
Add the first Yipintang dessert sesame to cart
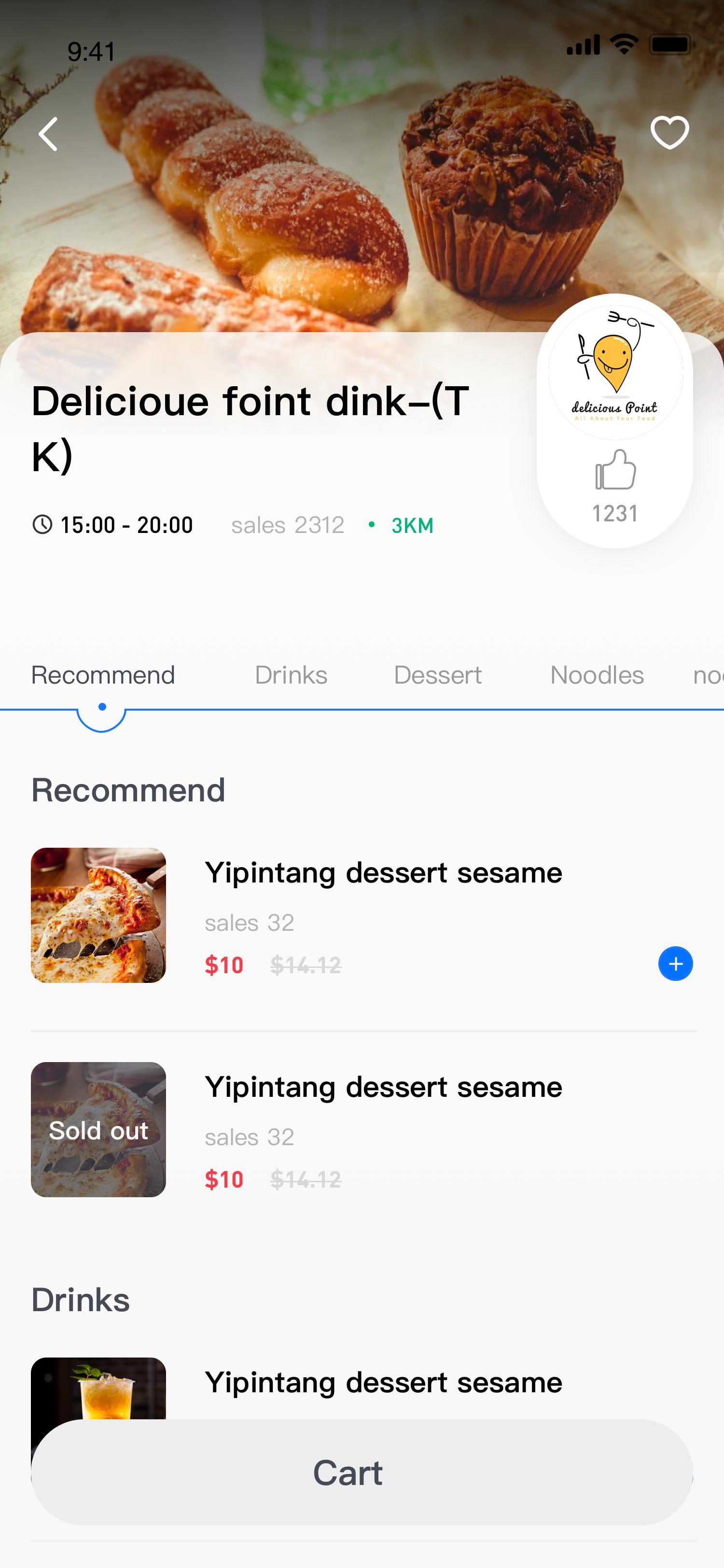(x=675, y=964)
